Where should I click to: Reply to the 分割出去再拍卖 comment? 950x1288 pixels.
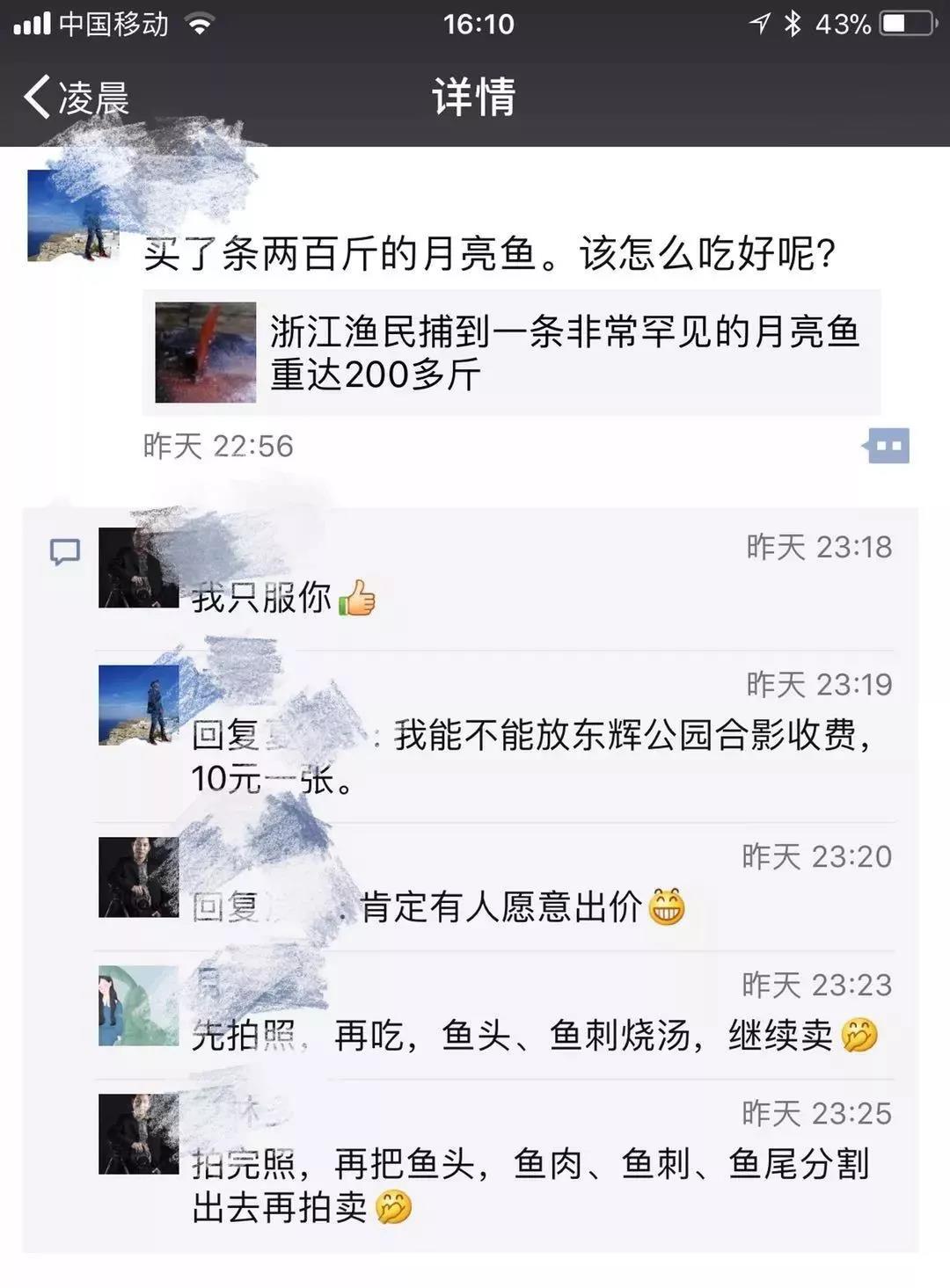point(528,1184)
